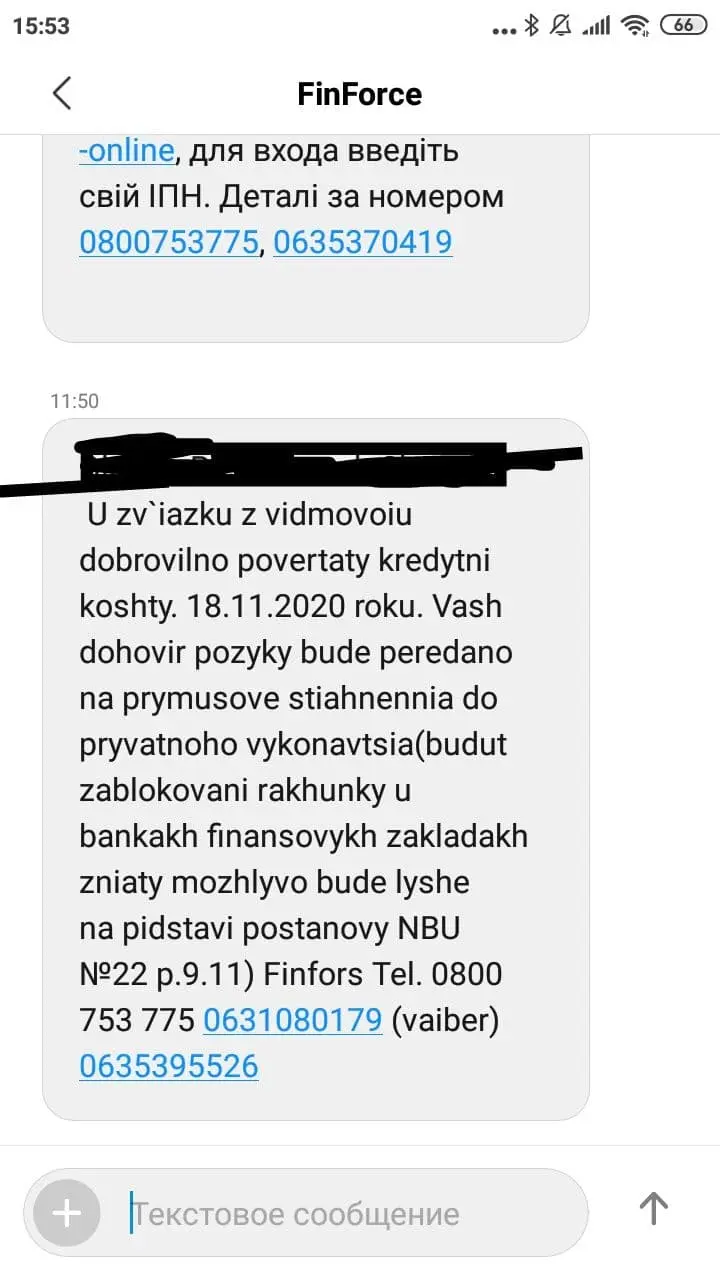The image size is (720, 1280).
Task: Send the message with the arrow icon
Action: [x=653, y=1208]
